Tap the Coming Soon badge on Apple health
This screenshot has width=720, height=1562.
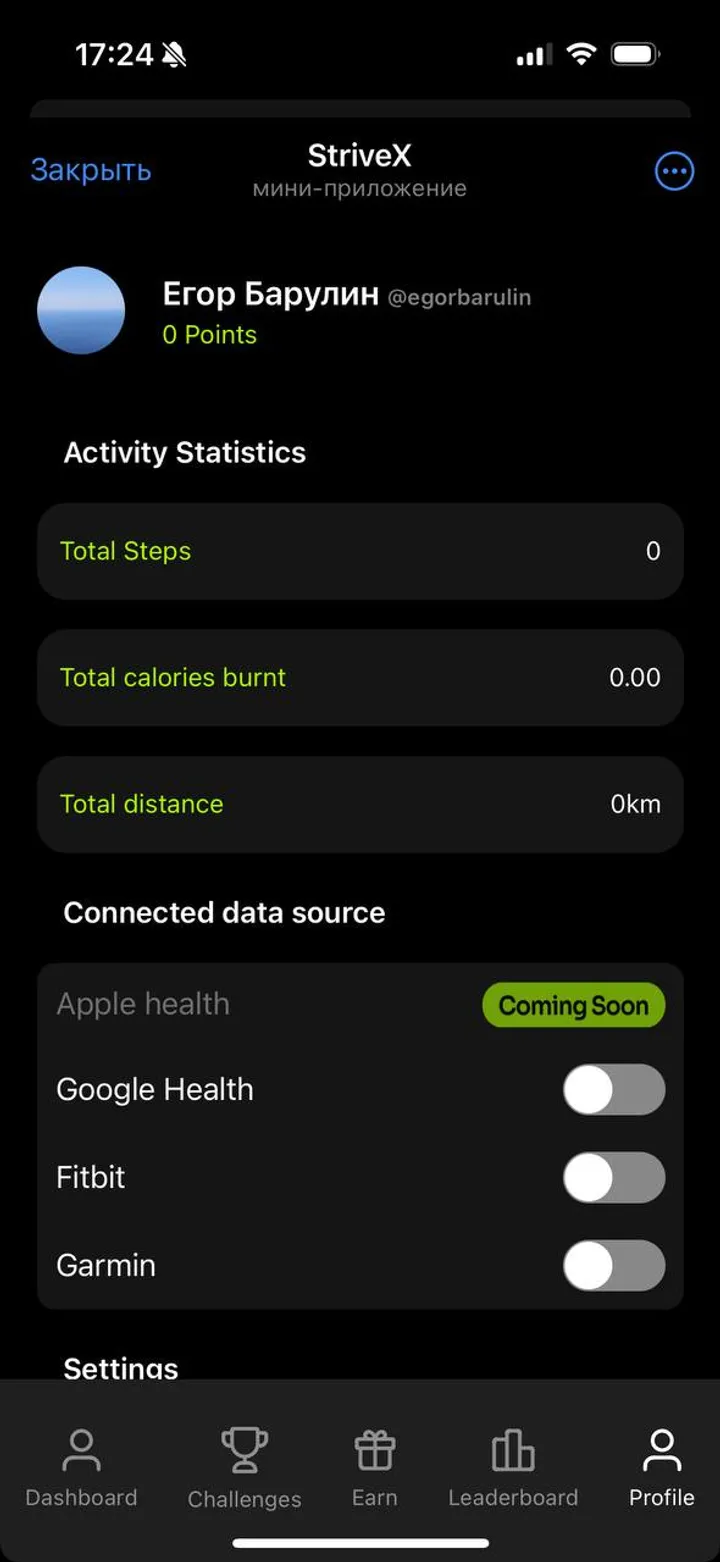573,1005
